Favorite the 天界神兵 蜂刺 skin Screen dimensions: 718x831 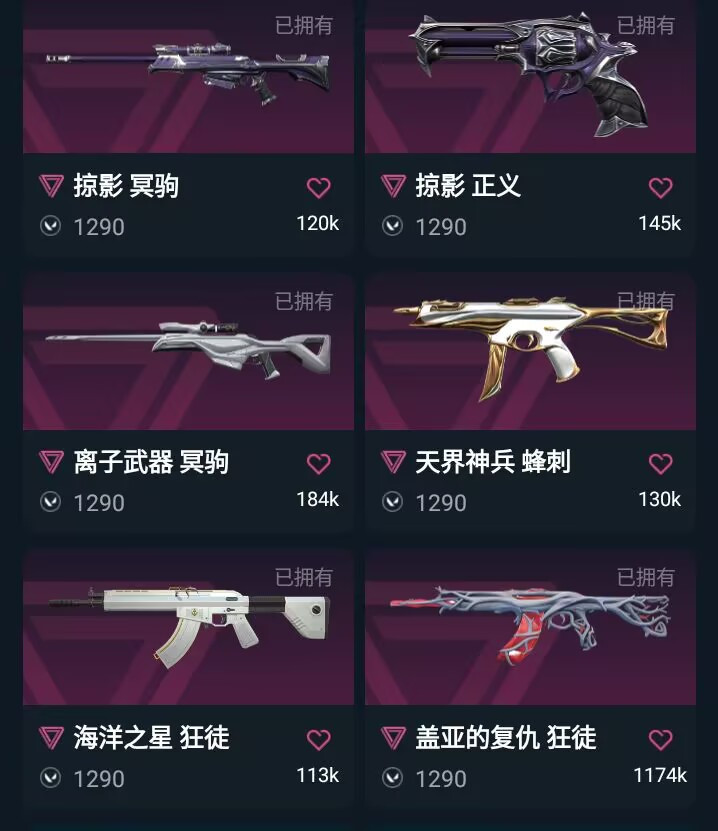[x=660, y=463]
